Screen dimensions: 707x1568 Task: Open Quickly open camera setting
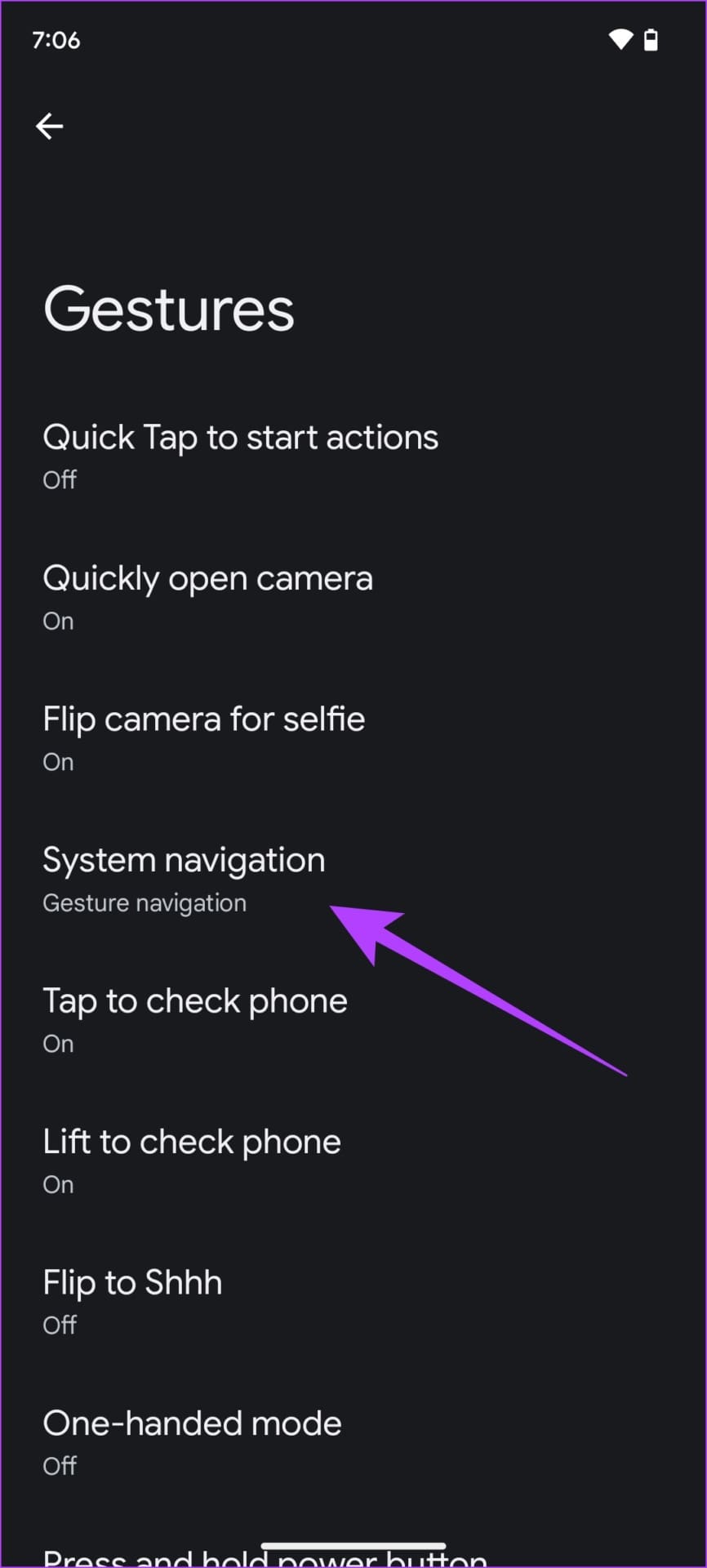(x=207, y=596)
